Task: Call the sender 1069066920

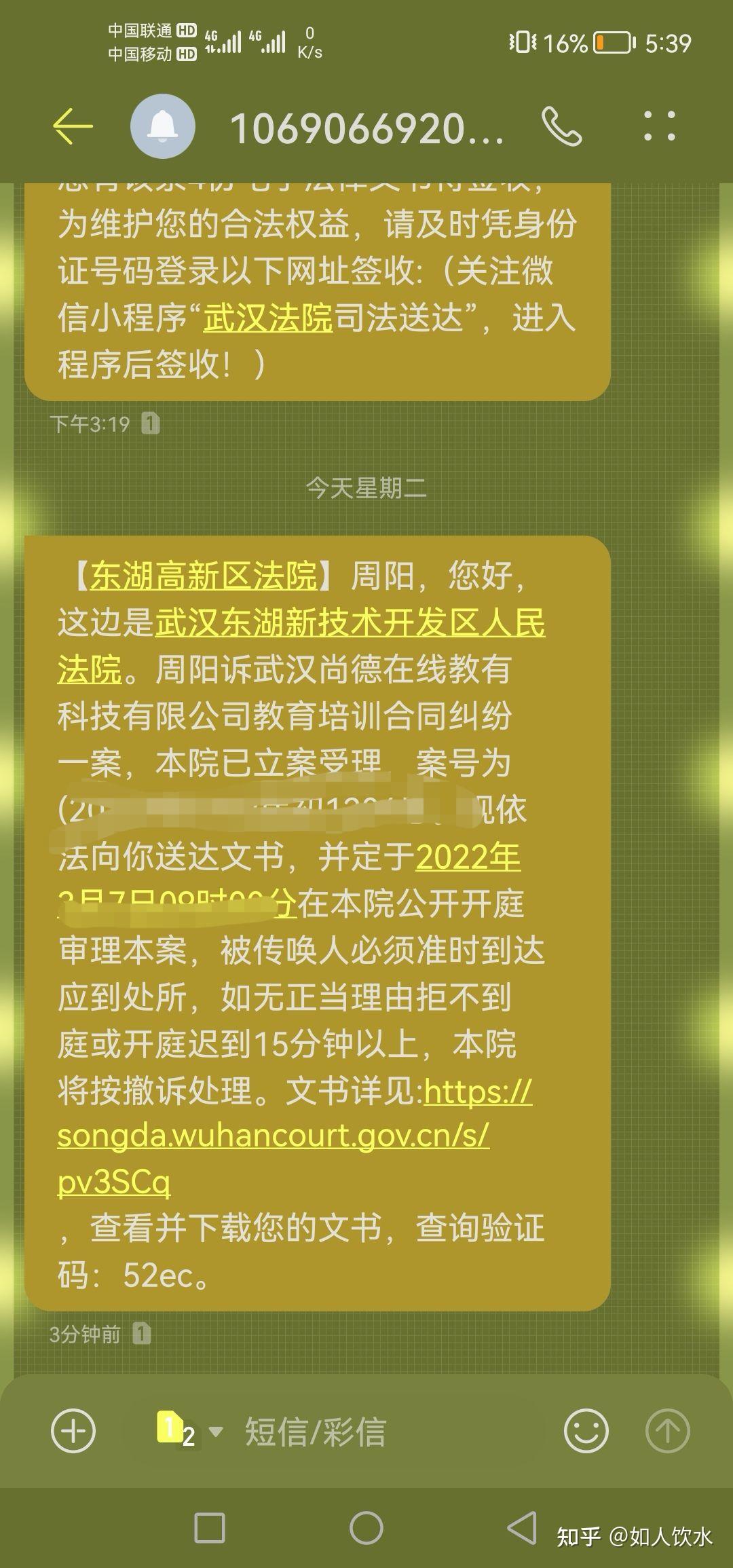Action: [x=562, y=126]
